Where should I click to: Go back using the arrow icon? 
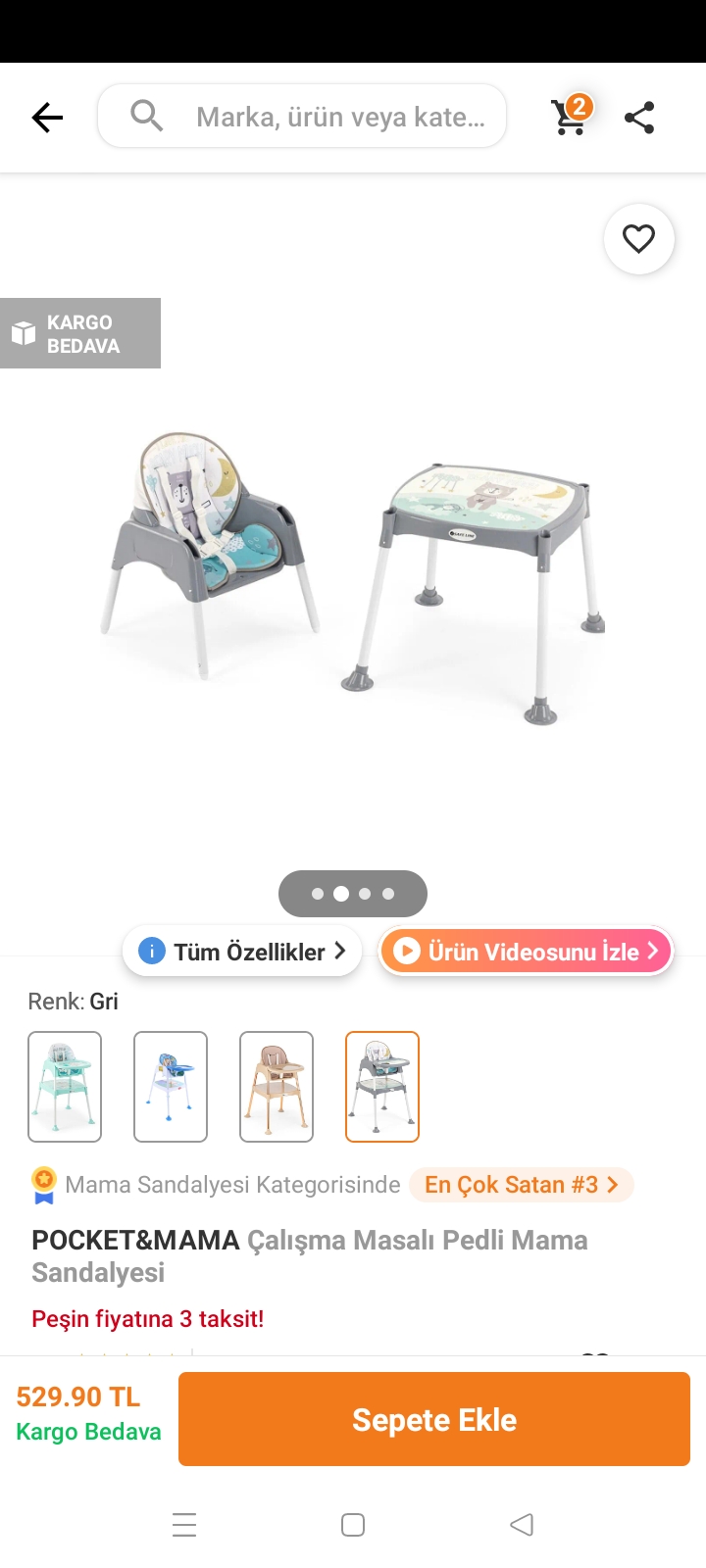coord(47,118)
